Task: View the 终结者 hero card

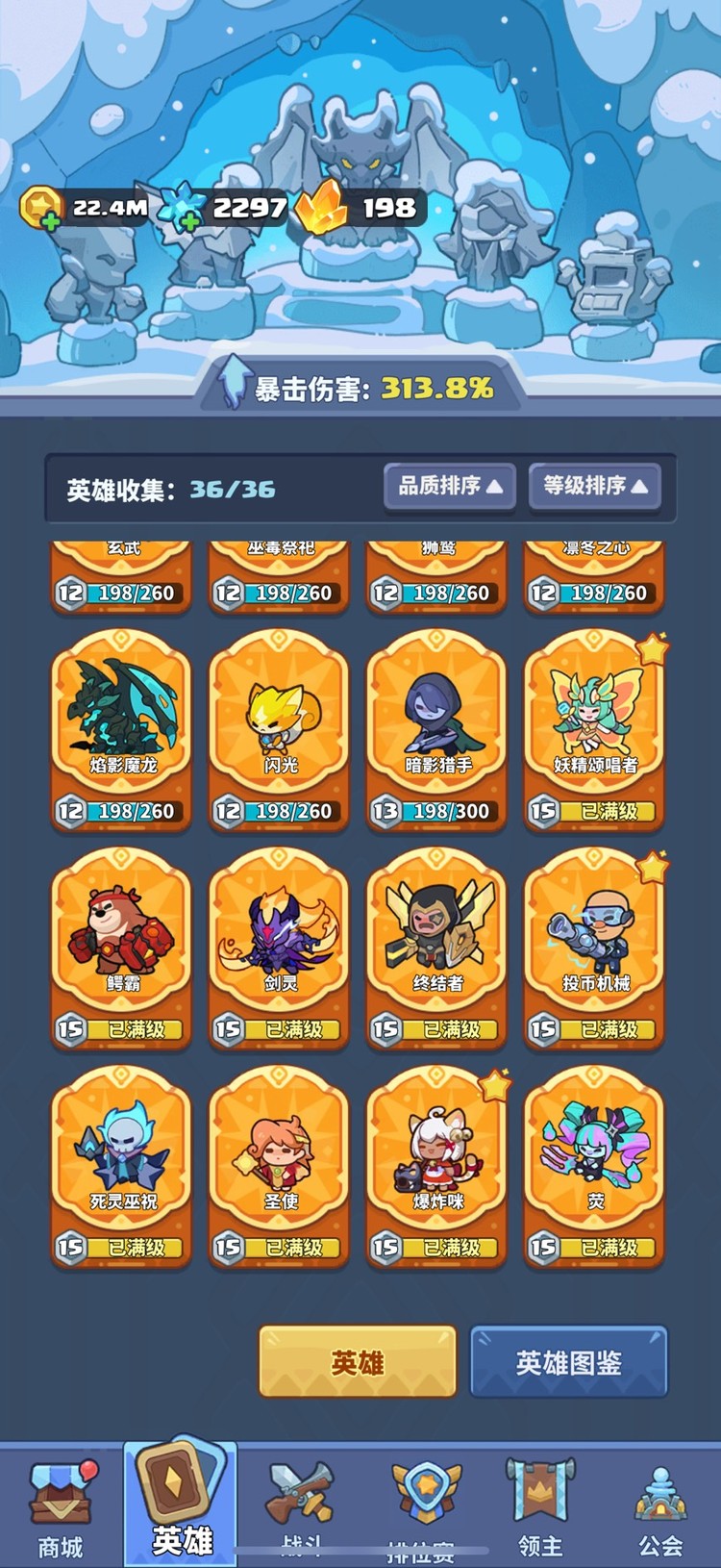Action: pyautogui.click(x=436, y=948)
